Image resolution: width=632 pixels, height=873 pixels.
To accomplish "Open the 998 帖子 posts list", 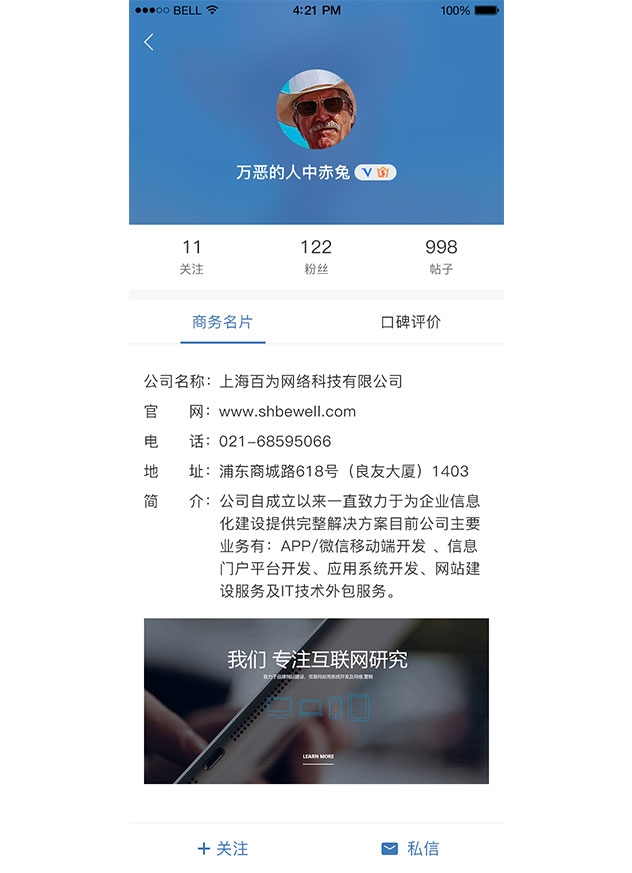I will [x=441, y=256].
